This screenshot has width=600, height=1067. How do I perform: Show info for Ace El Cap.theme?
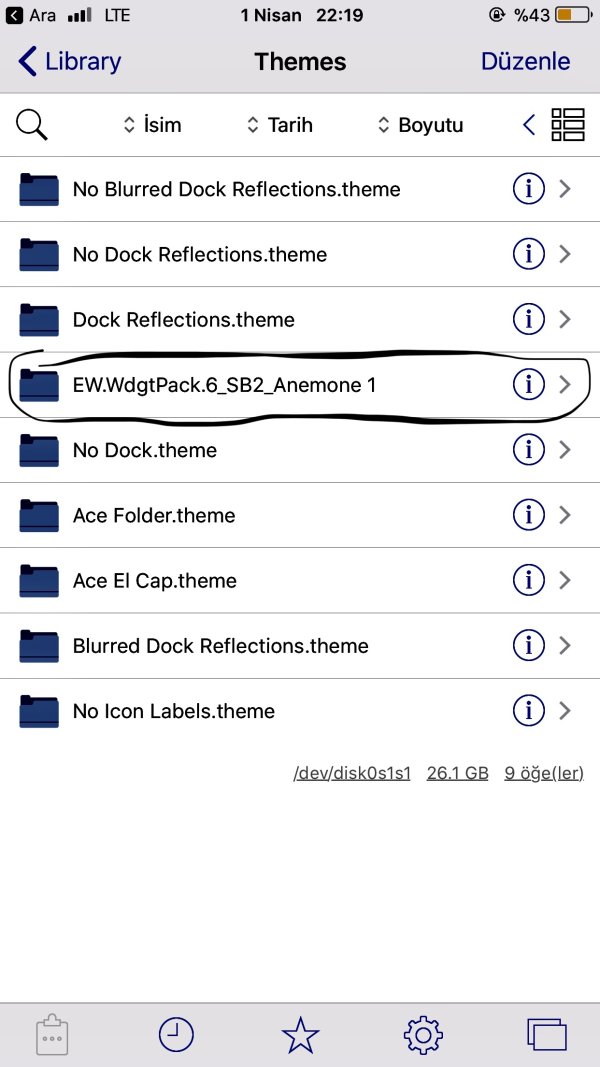(x=528, y=581)
